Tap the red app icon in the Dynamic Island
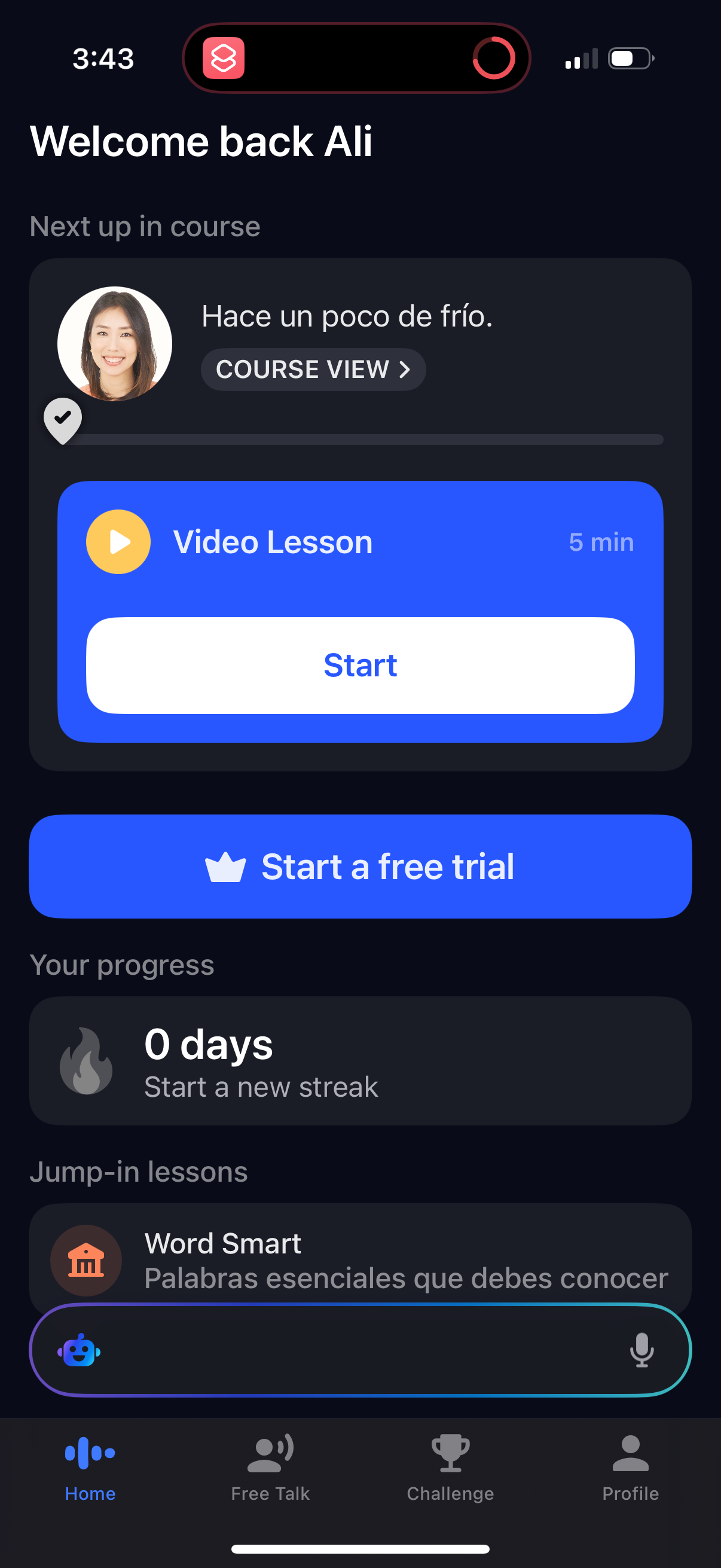This screenshot has height=1568, width=721. (x=224, y=59)
